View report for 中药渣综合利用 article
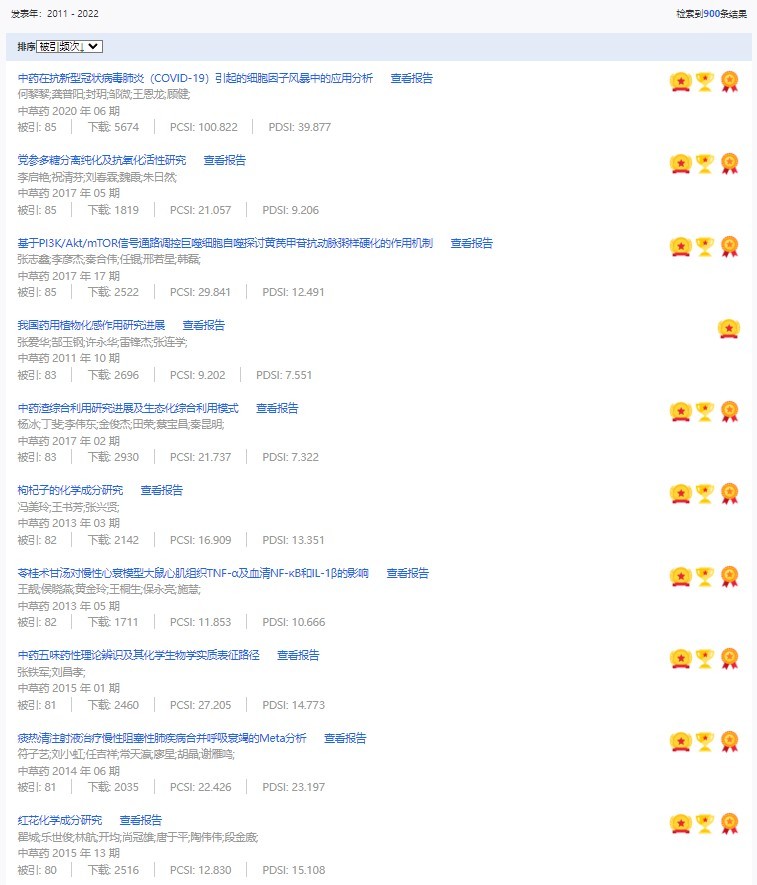 (x=277, y=408)
